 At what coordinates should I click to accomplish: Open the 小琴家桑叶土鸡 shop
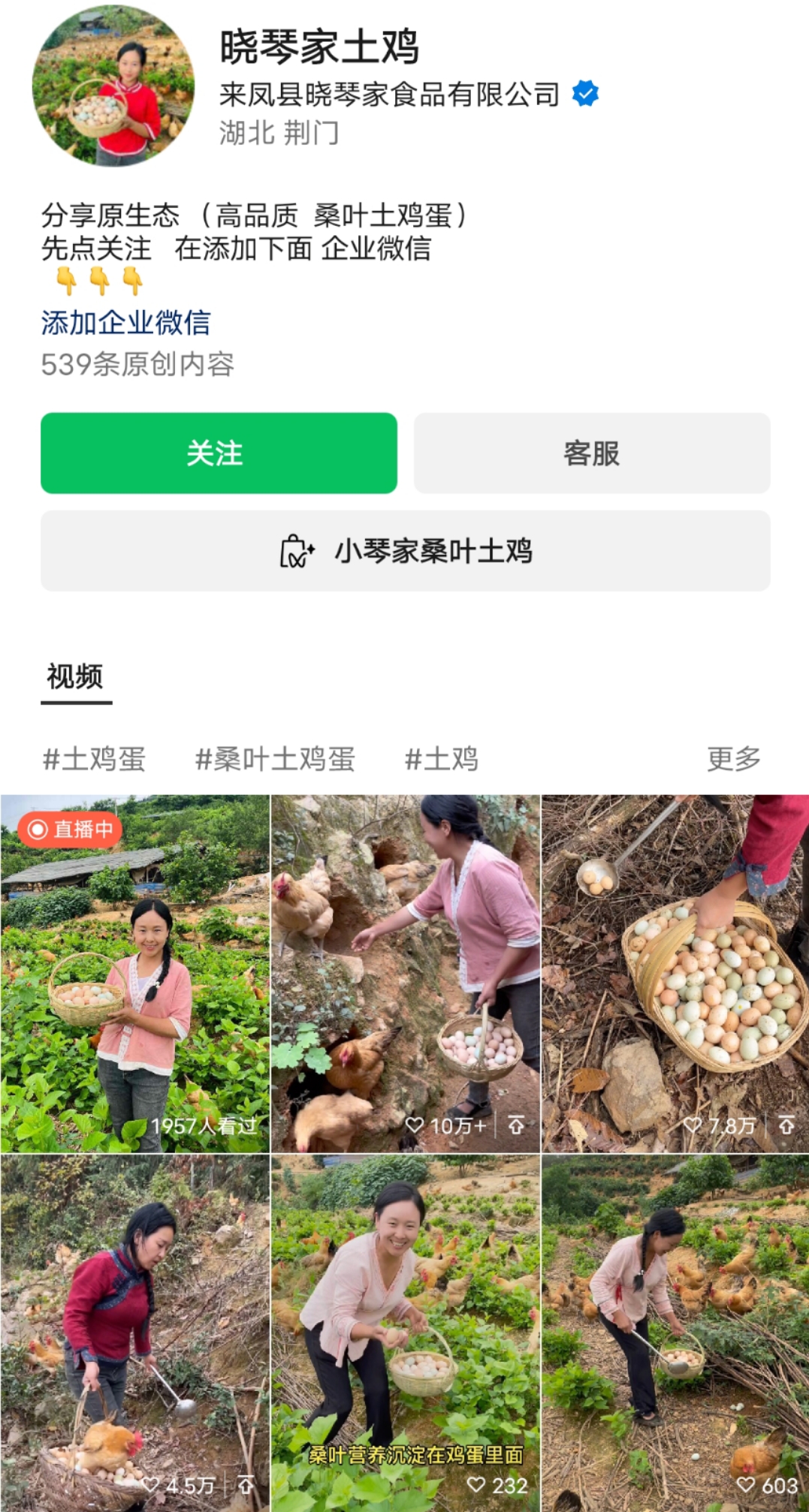point(406,551)
